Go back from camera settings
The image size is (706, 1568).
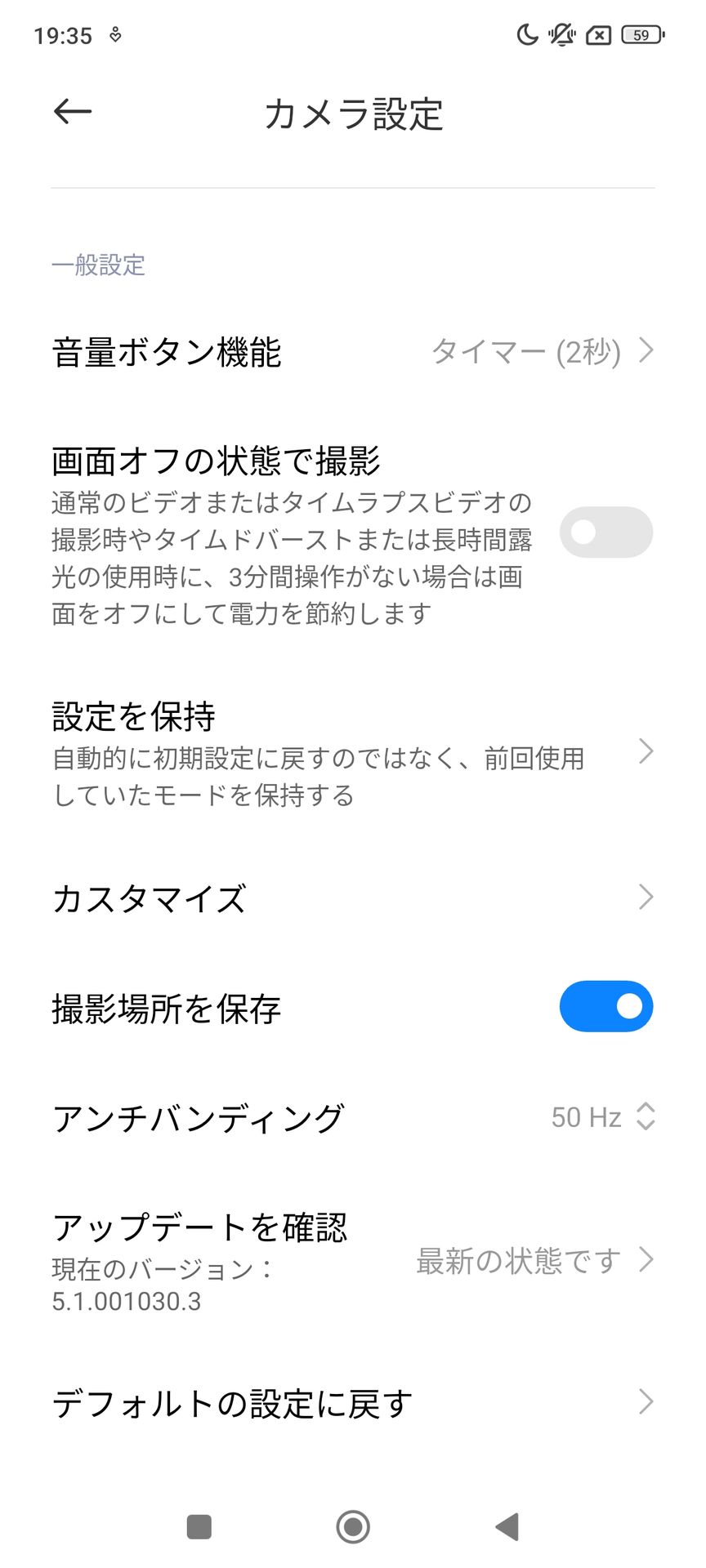click(72, 112)
